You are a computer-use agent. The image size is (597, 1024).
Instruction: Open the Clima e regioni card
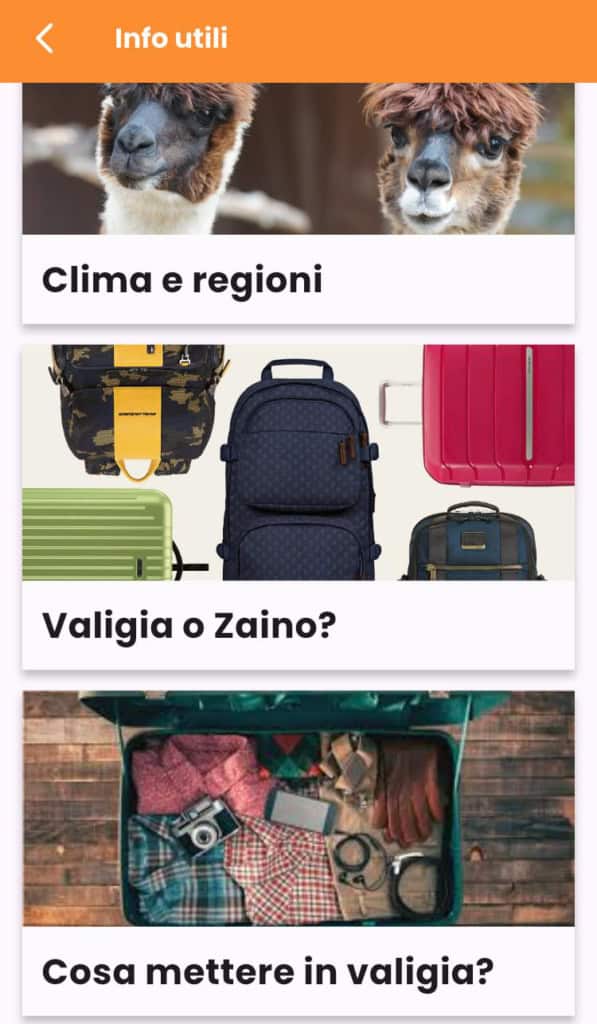[x=298, y=203]
